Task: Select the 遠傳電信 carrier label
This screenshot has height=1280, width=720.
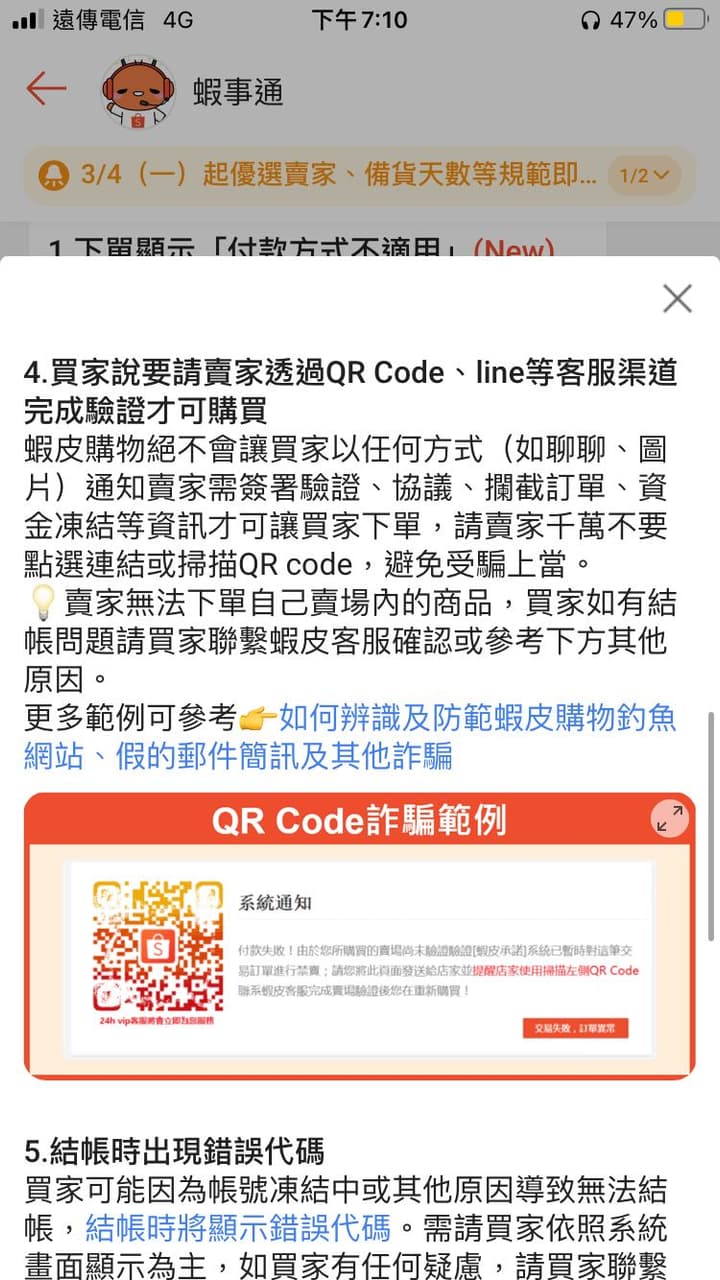Action: (x=101, y=17)
